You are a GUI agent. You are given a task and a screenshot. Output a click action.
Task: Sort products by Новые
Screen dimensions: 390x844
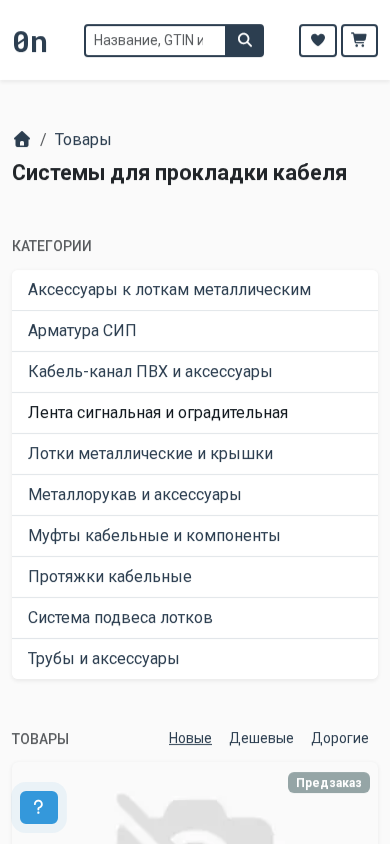190,738
